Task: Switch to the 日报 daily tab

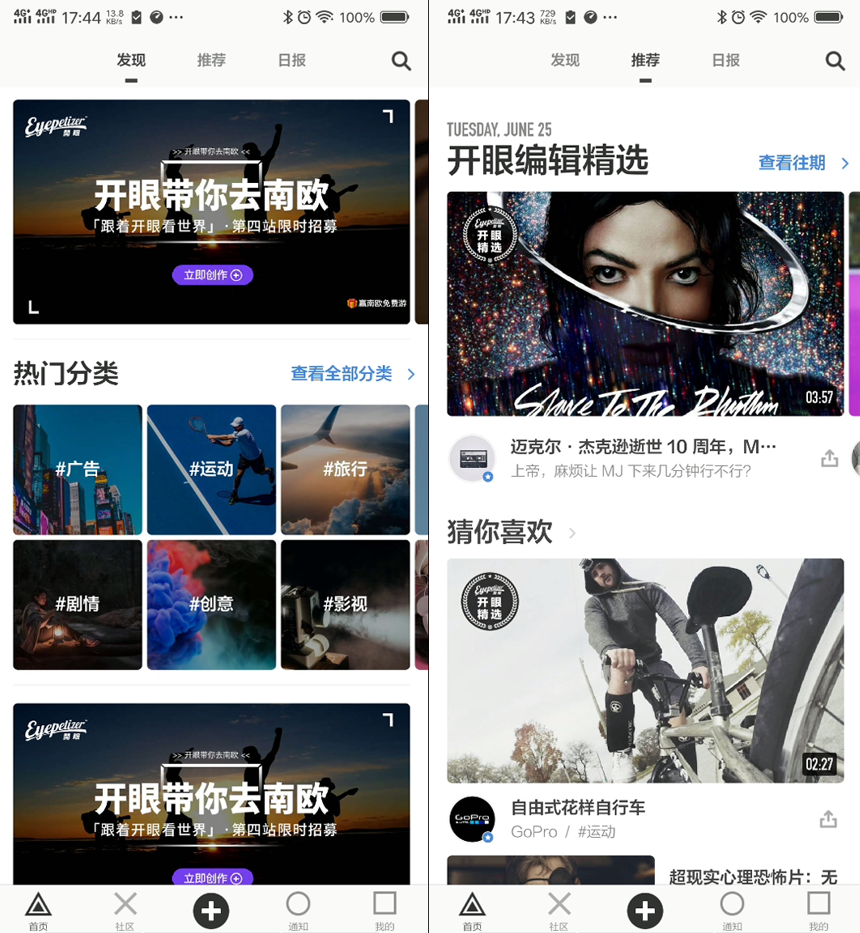Action: pos(290,60)
